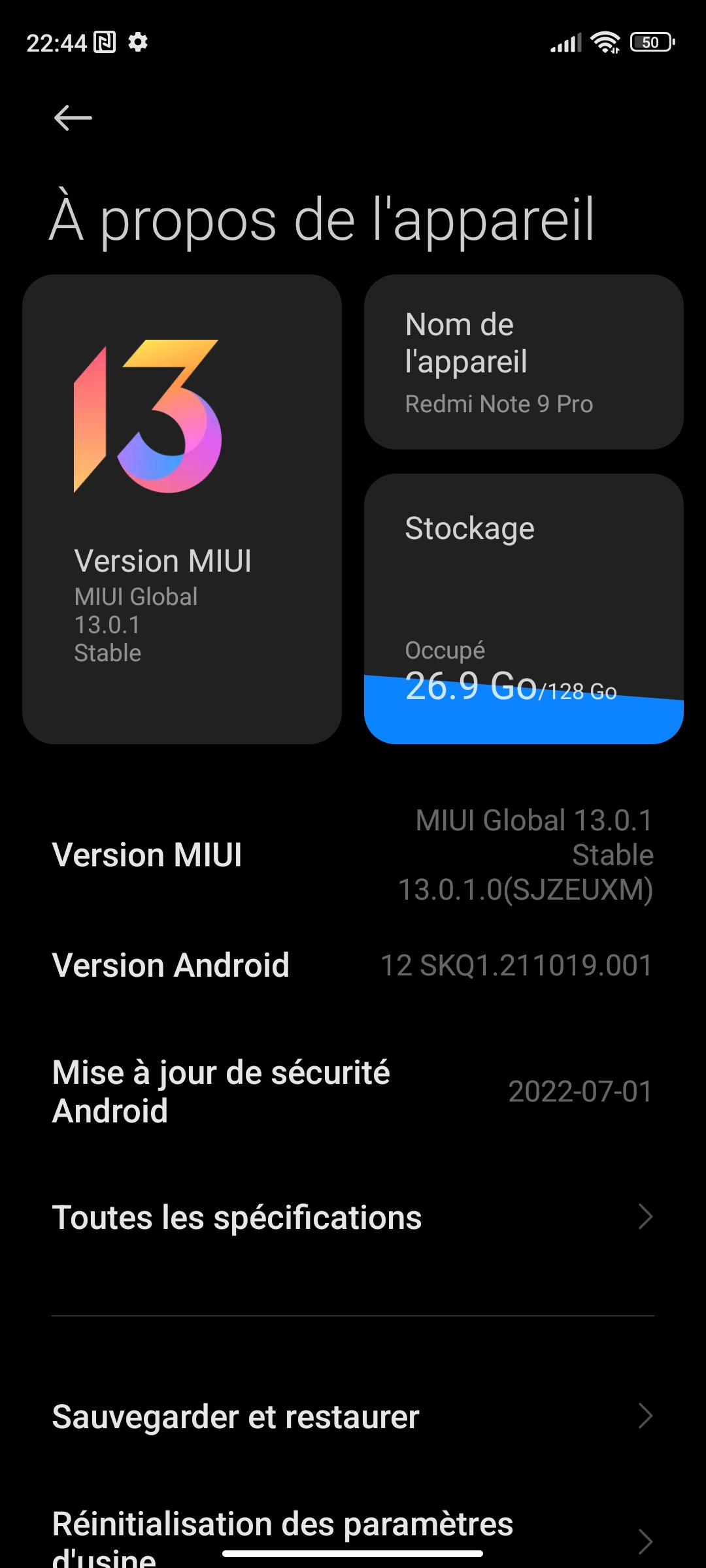
Task: Open Sauvegarder et restaurer
Action: (353, 1416)
